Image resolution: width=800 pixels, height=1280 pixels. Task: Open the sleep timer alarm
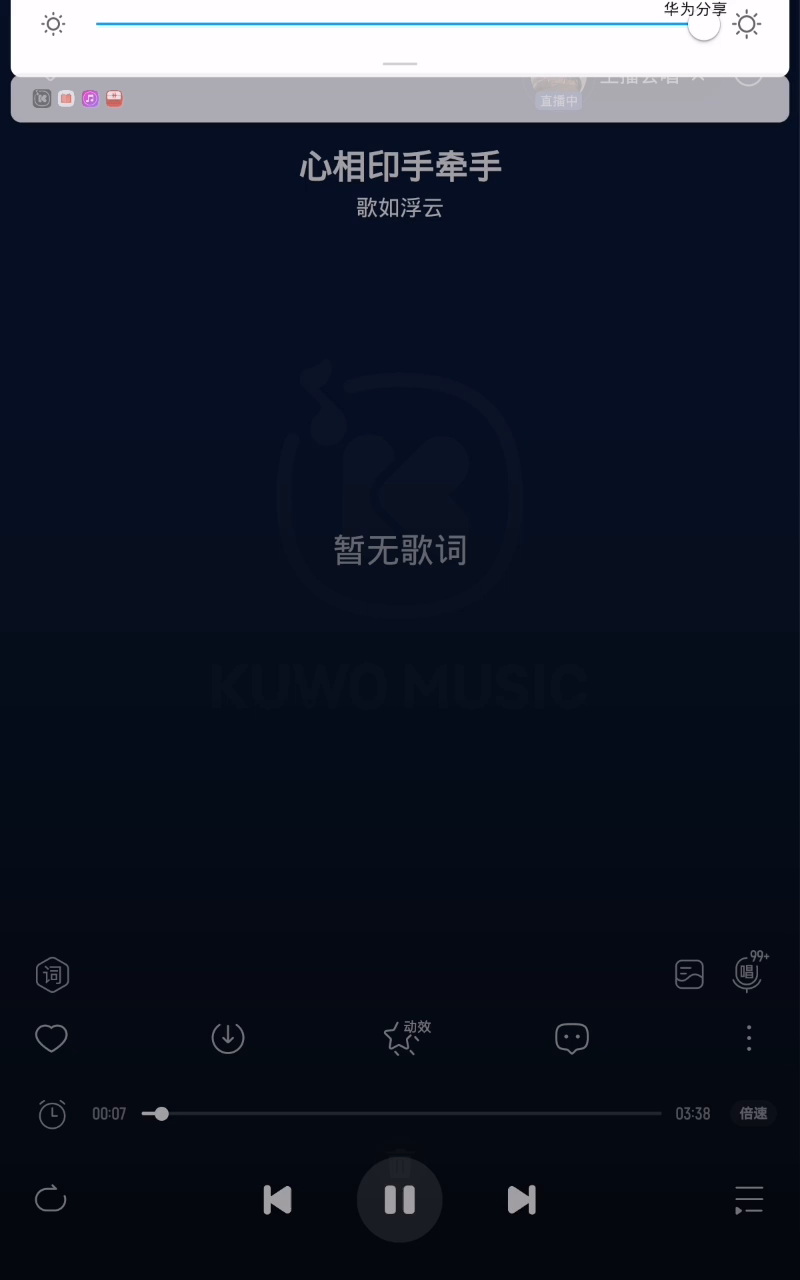point(52,1114)
